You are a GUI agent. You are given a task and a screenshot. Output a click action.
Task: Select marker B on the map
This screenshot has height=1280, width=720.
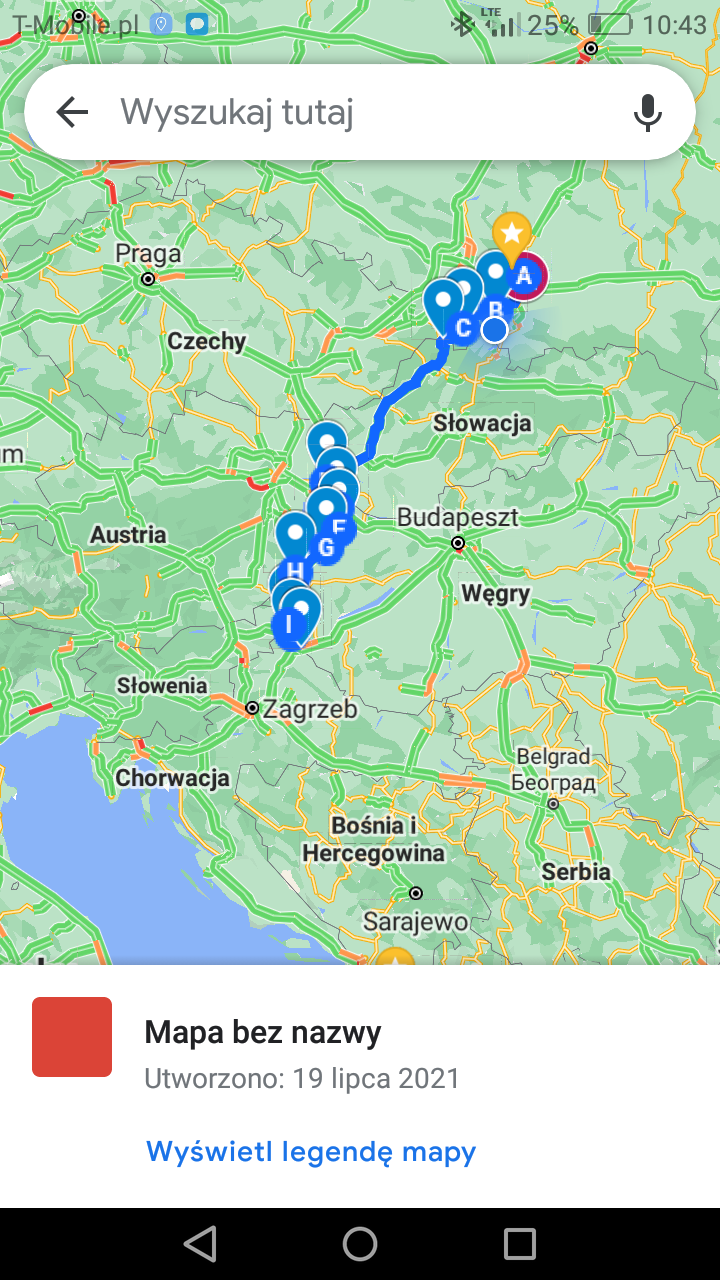(495, 308)
